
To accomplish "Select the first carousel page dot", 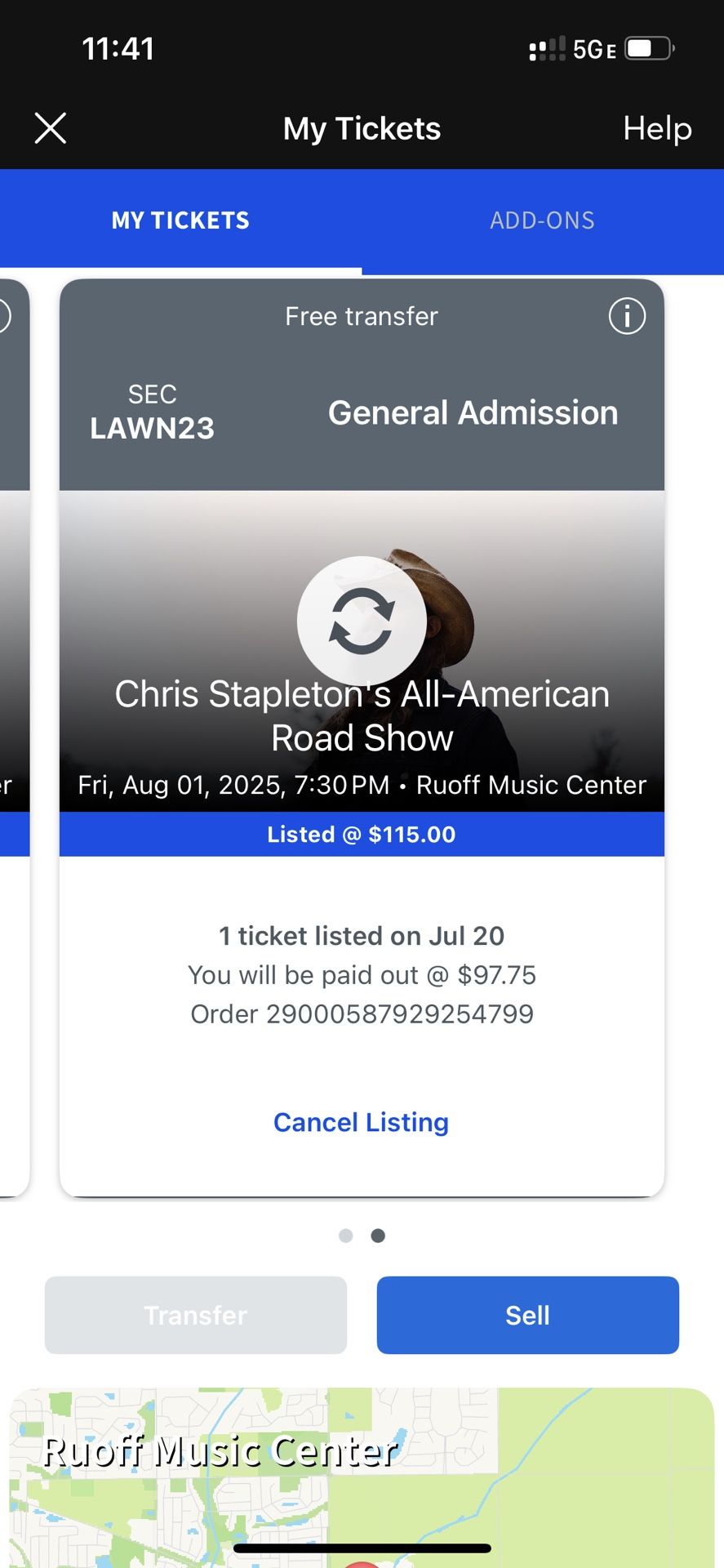I will [x=346, y=1236].
